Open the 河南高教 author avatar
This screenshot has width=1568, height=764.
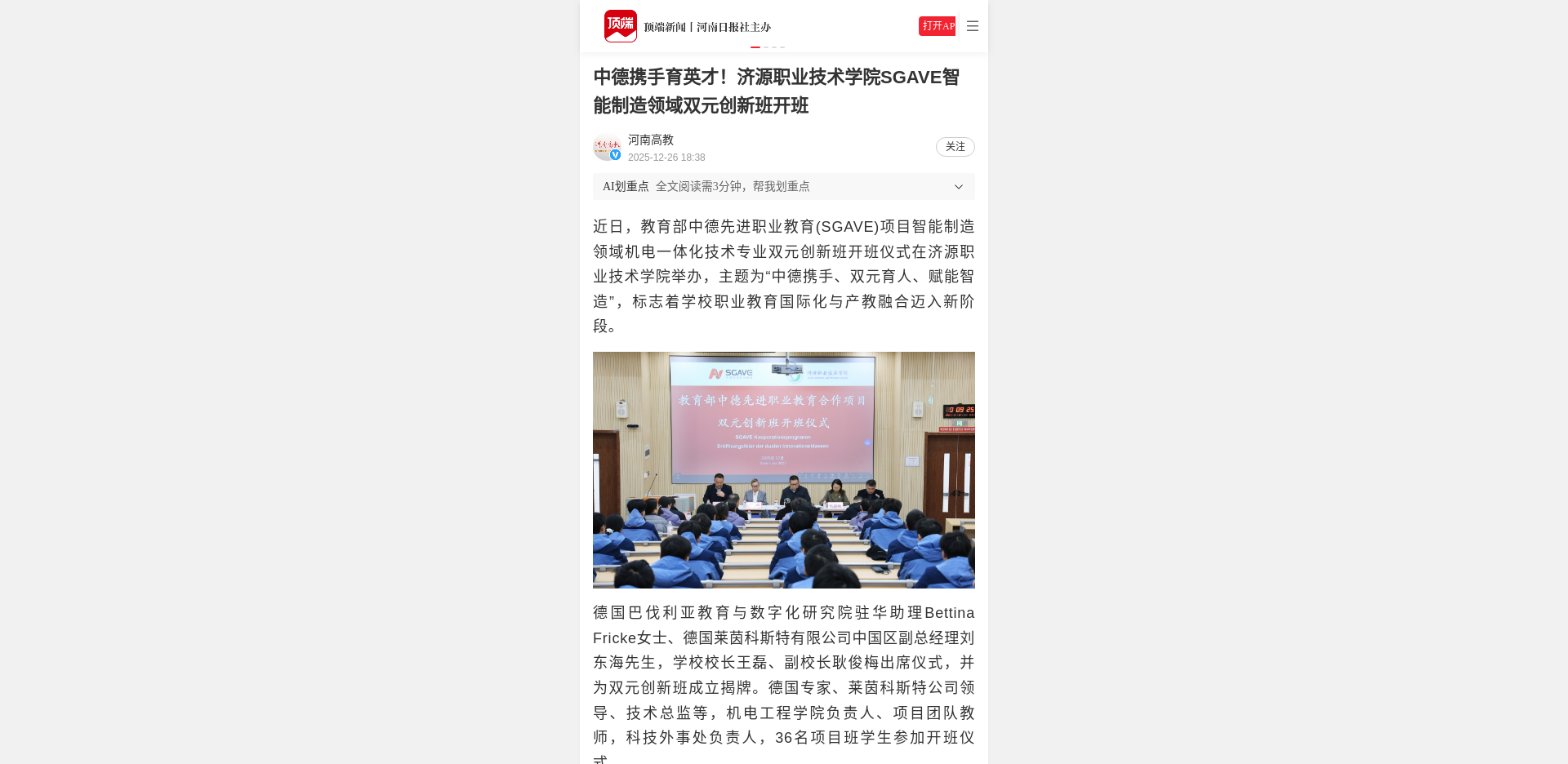[607, 148]
